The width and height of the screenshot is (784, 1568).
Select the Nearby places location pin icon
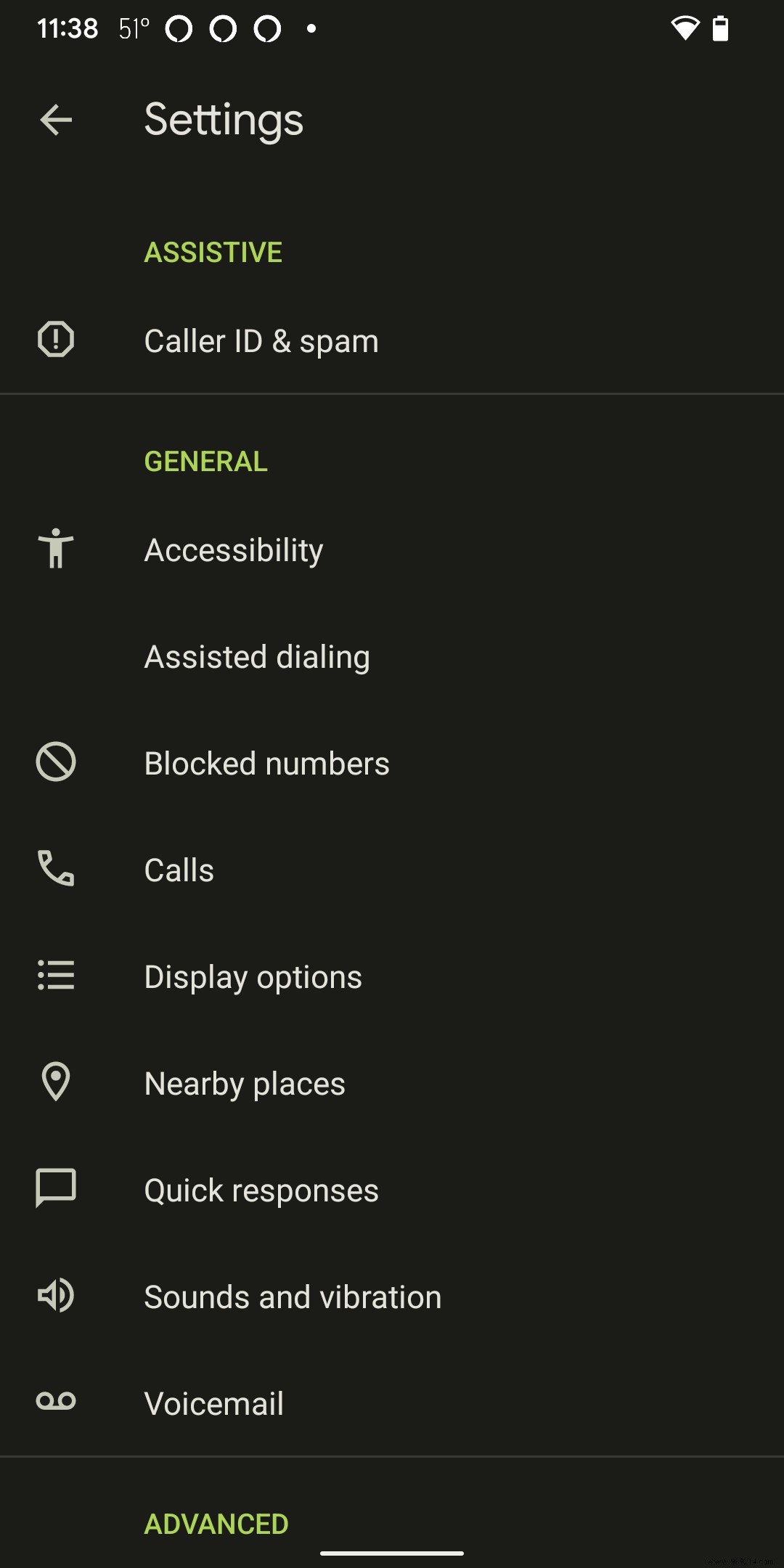click(56, 1083)
